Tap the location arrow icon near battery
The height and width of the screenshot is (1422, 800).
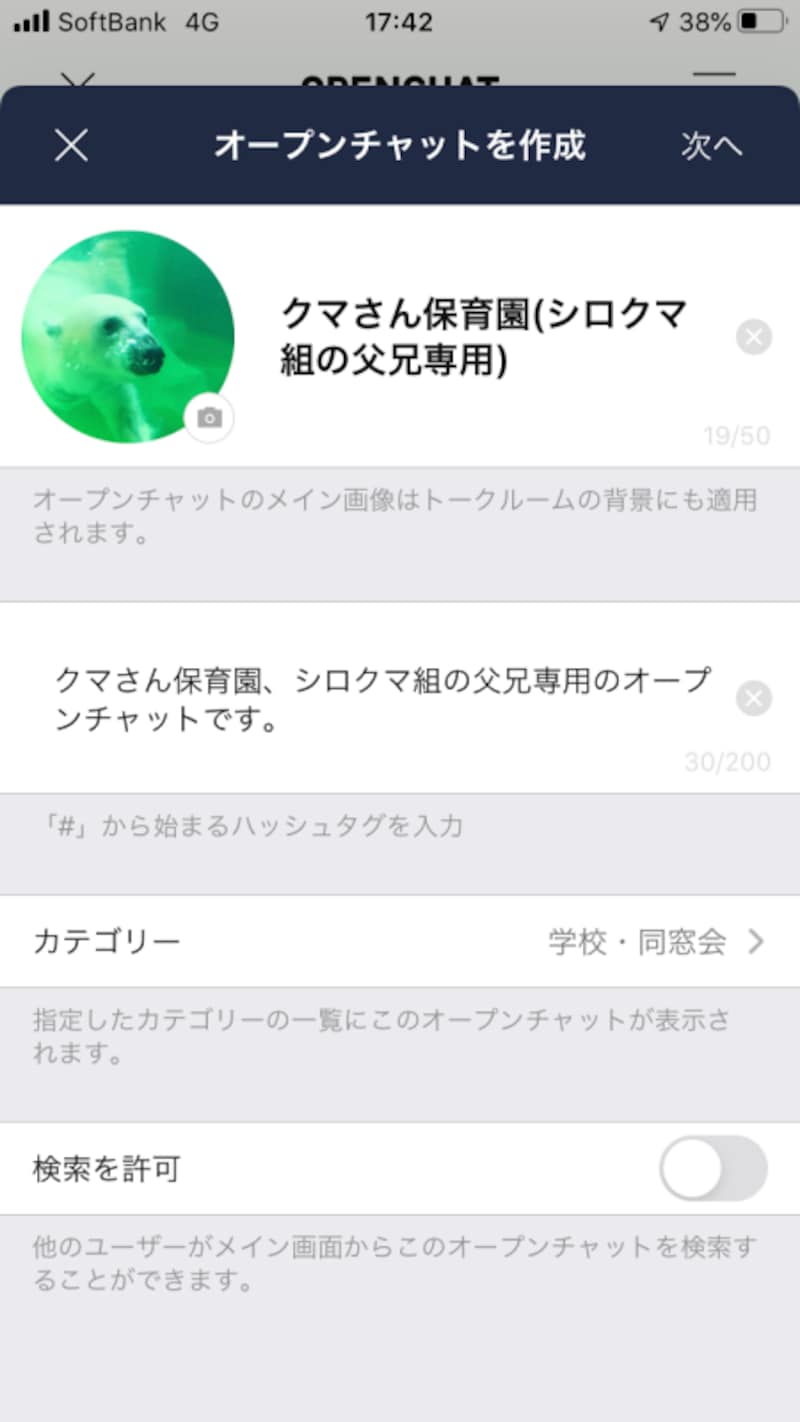[659, 22]
